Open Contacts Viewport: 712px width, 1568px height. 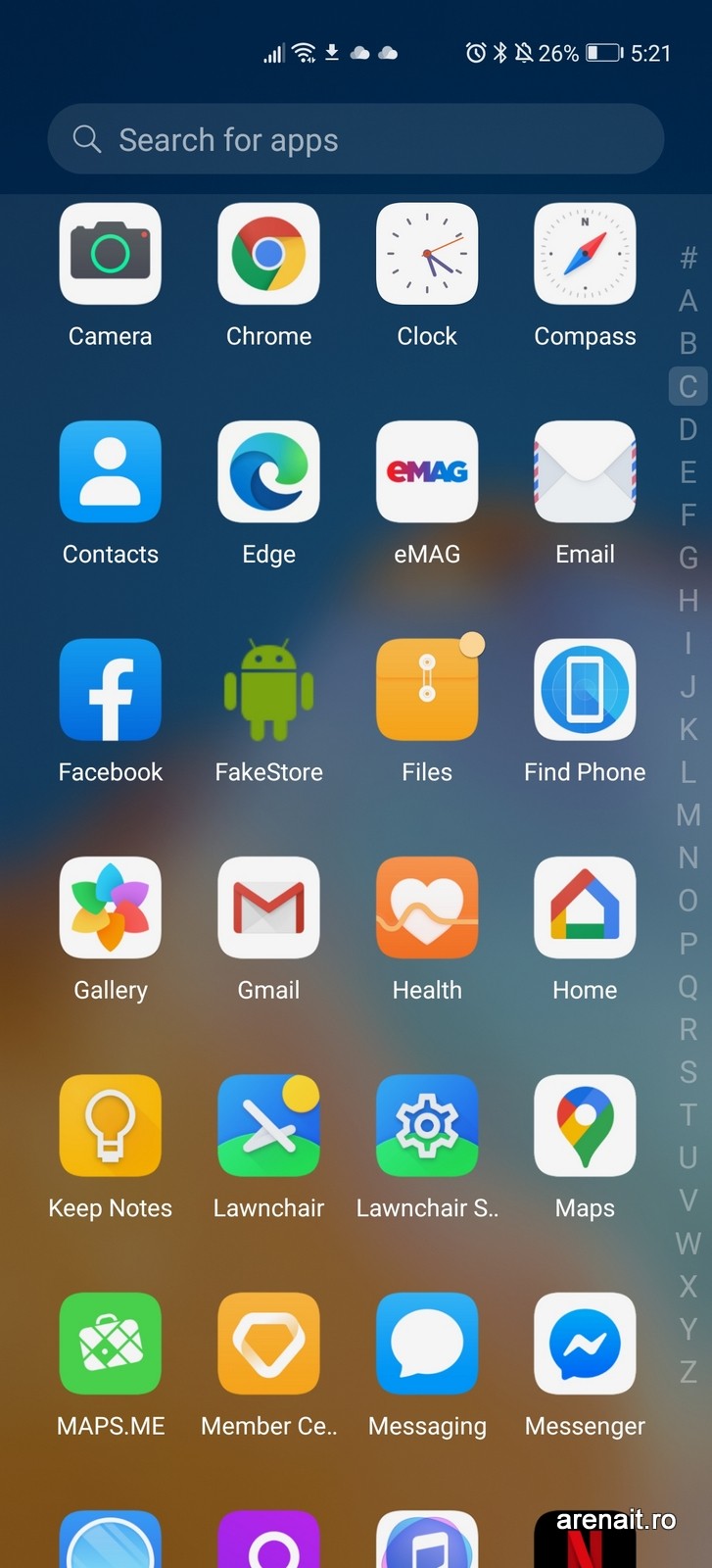click(110, 471)
